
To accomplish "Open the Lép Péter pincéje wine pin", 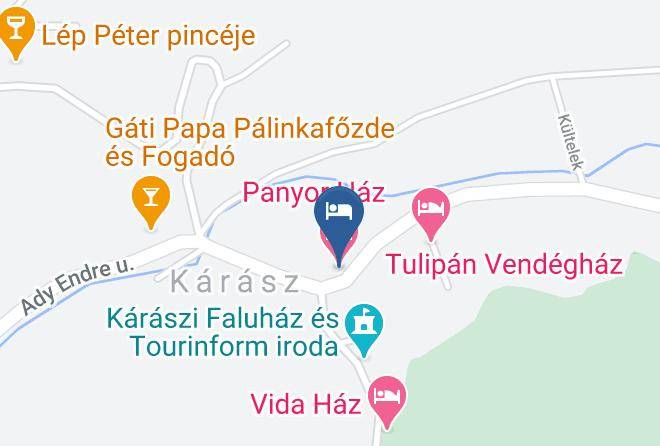I will click(16, 33).
